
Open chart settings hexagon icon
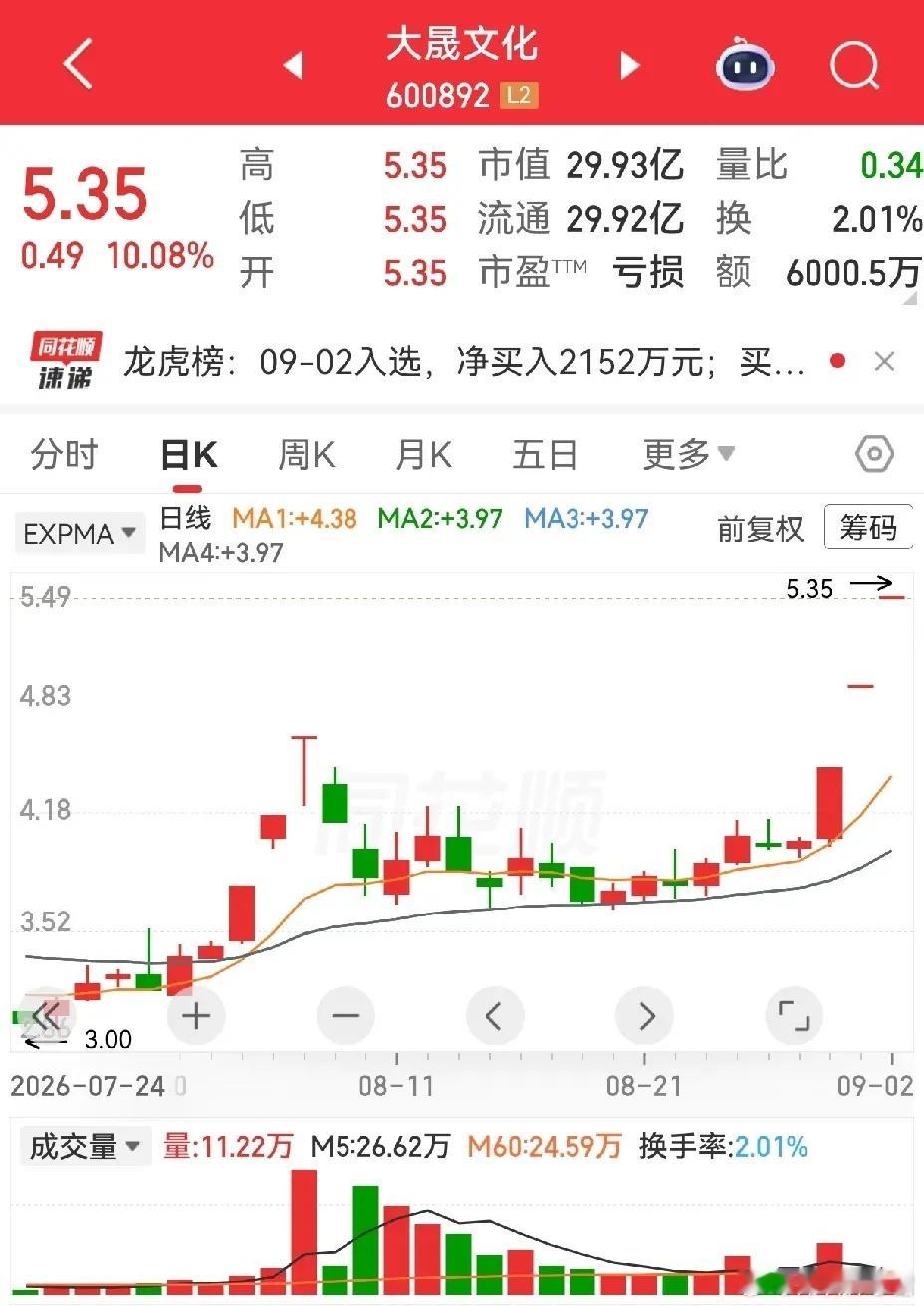(874, 455)
